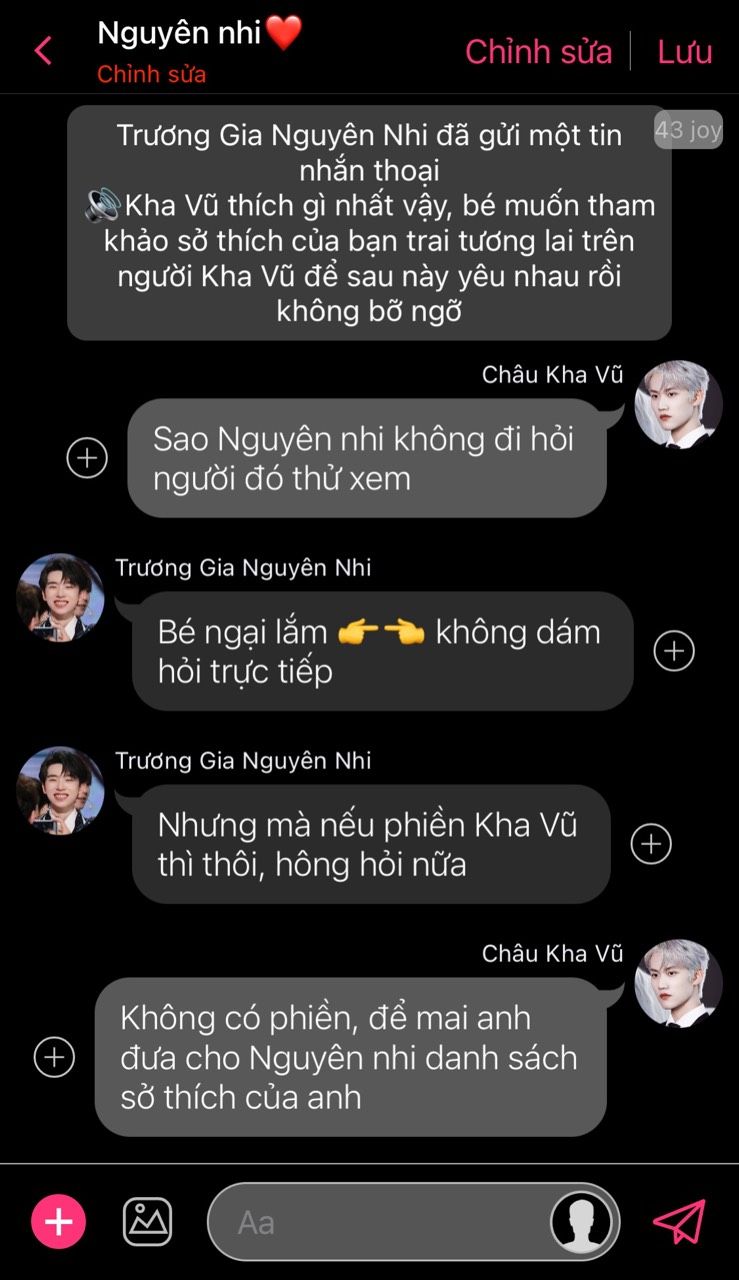Open the image picker icon
The width and height of the screenshot is (739, 1280).
click(147, 1221)
